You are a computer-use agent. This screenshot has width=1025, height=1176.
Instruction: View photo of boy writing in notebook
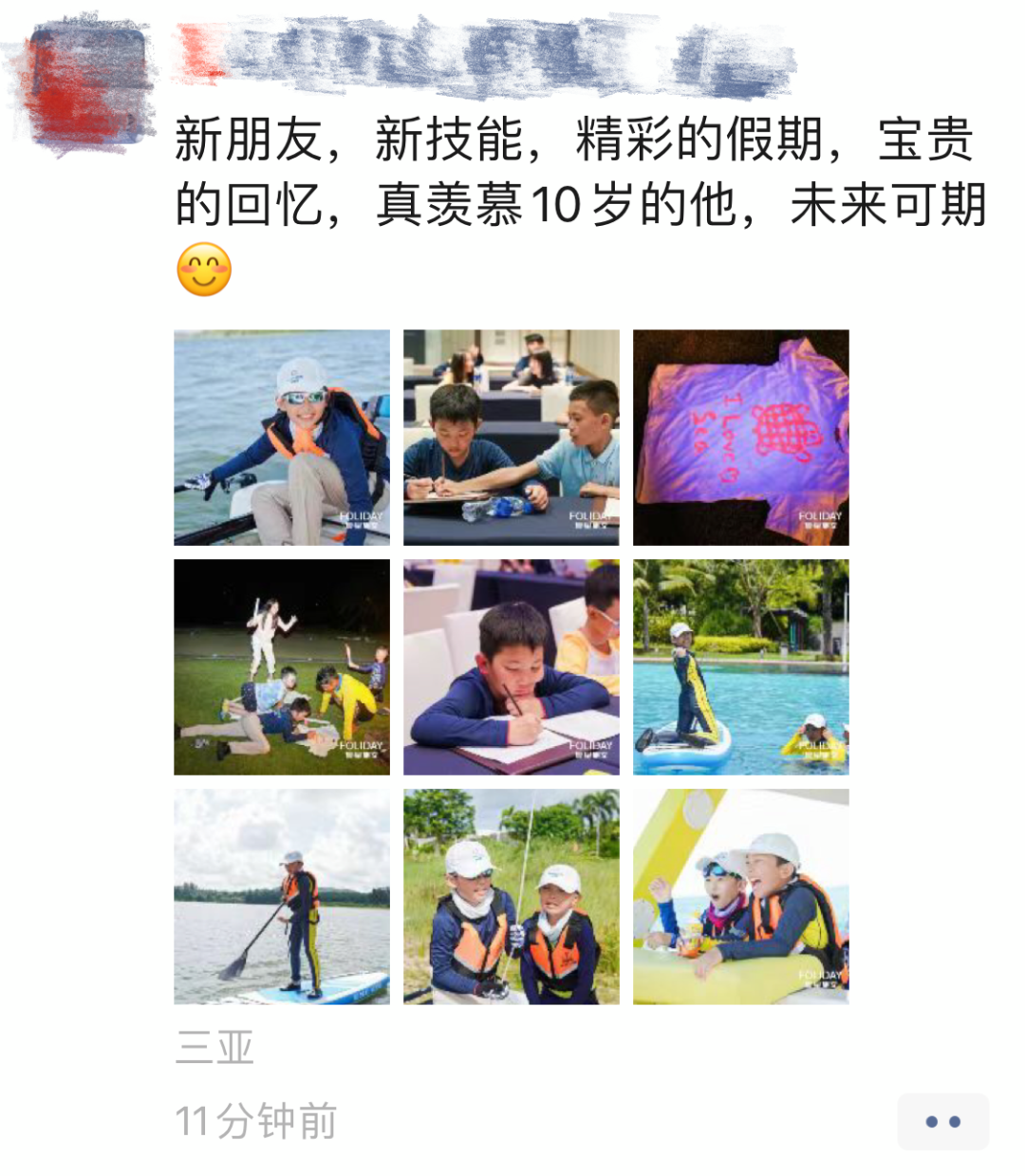tap(512, 667)
